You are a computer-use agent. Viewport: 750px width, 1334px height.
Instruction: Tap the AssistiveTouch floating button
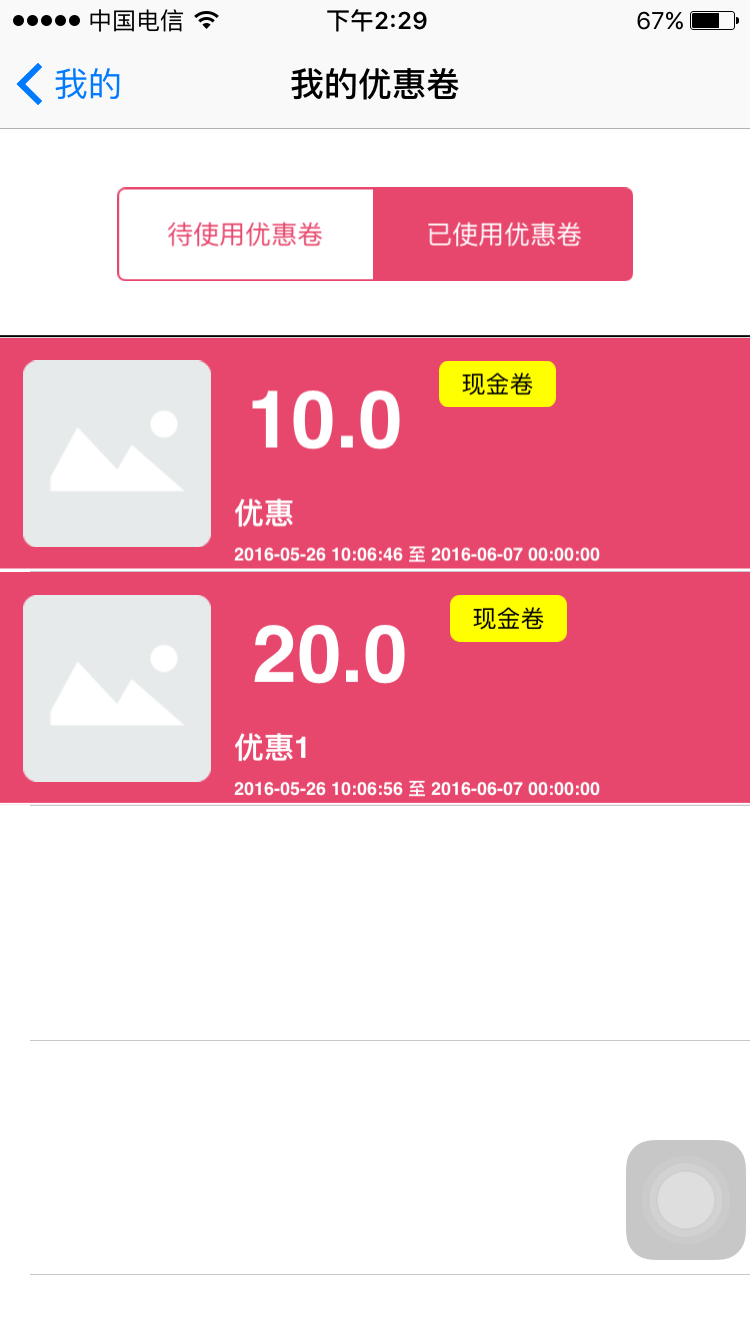686,1199
